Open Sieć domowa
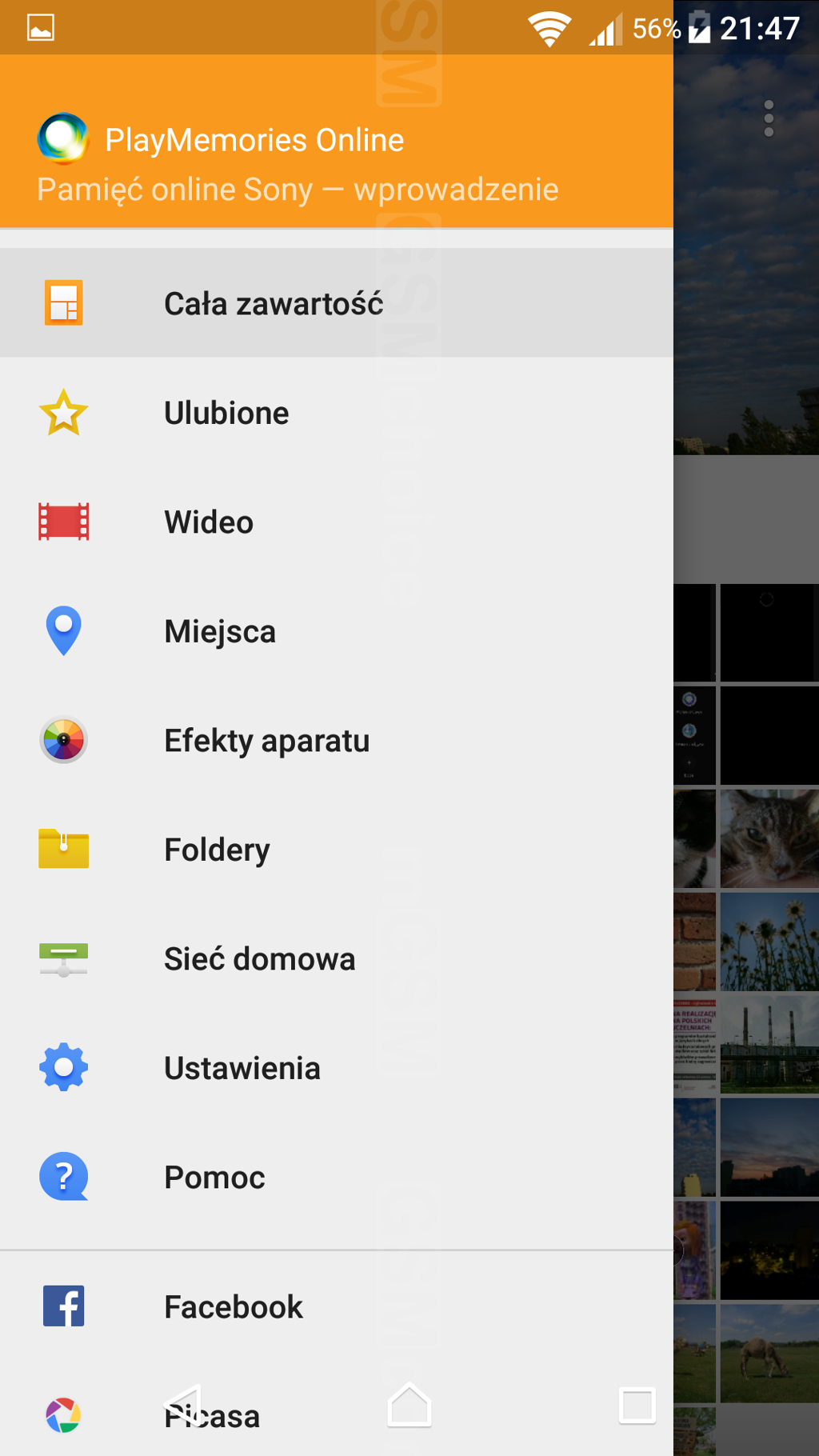The height and width of the screenshot is (1456, 819). click(336, 958)
